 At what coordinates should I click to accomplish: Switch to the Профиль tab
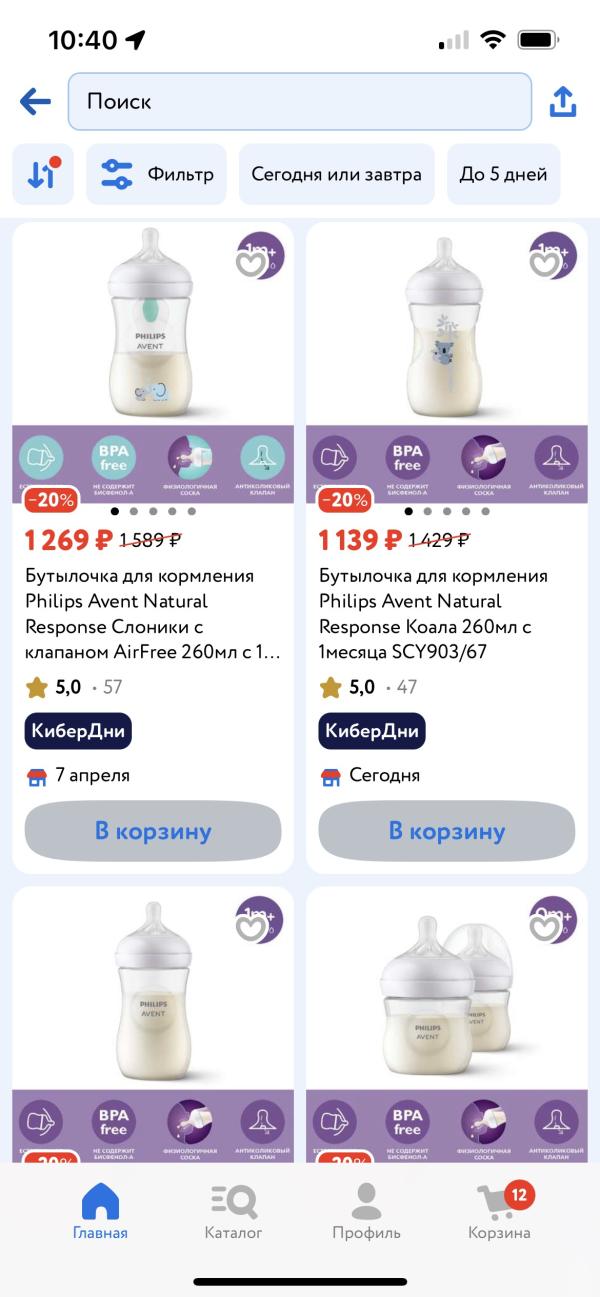(x=366, y=1210)
